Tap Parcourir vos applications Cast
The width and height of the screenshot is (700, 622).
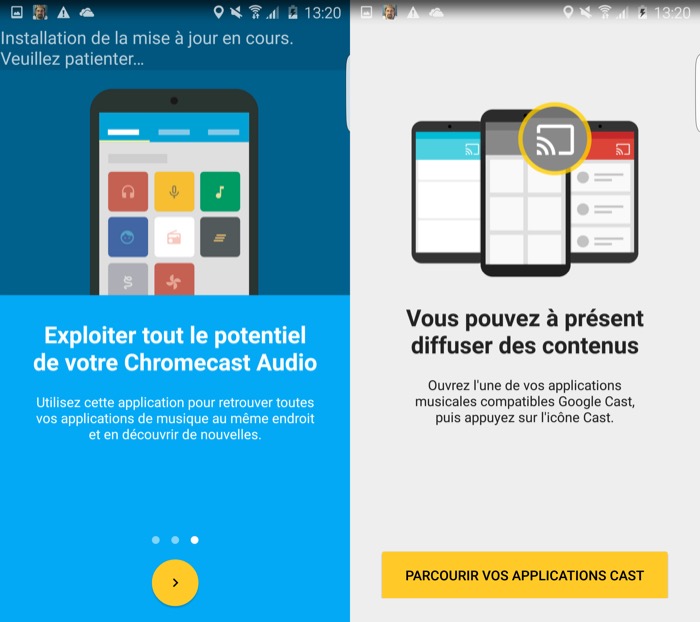524,575
